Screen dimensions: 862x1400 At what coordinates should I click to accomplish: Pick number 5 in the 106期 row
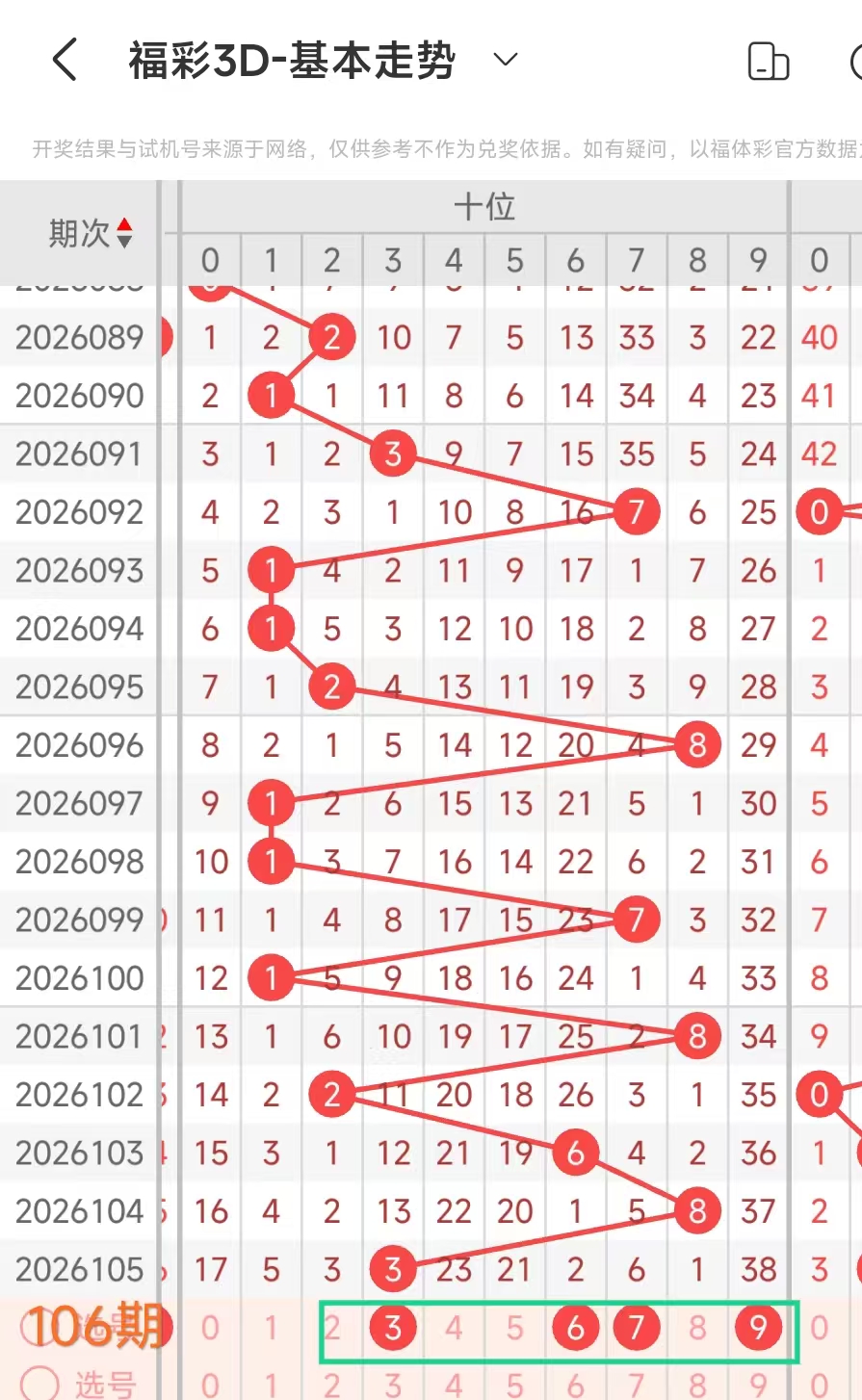(x=514, y=1328)
